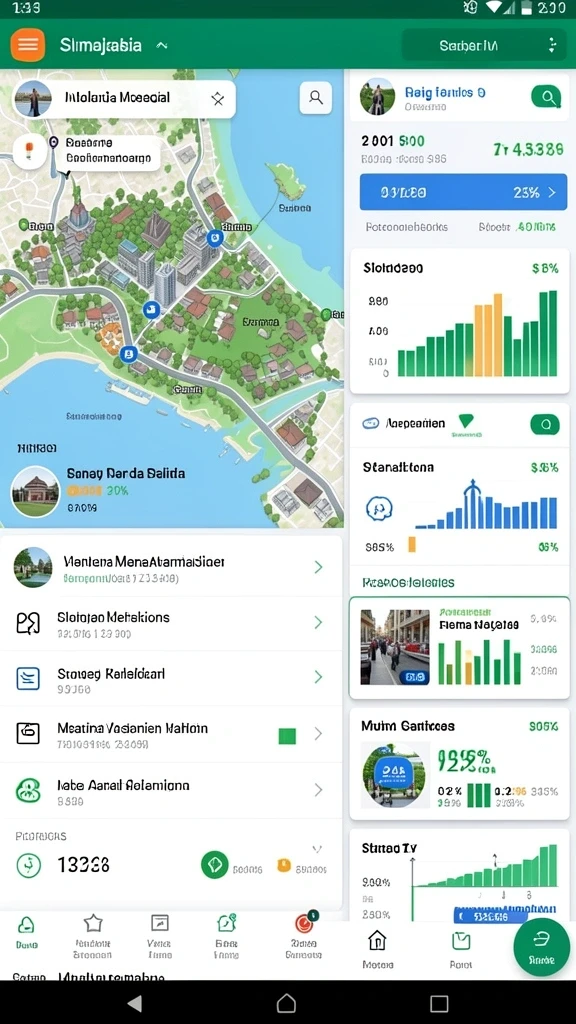Tap the magnifier search button on the map
Image resolution: width=576 pixels, height=1024 pixels.
click(x=315, y=98)
